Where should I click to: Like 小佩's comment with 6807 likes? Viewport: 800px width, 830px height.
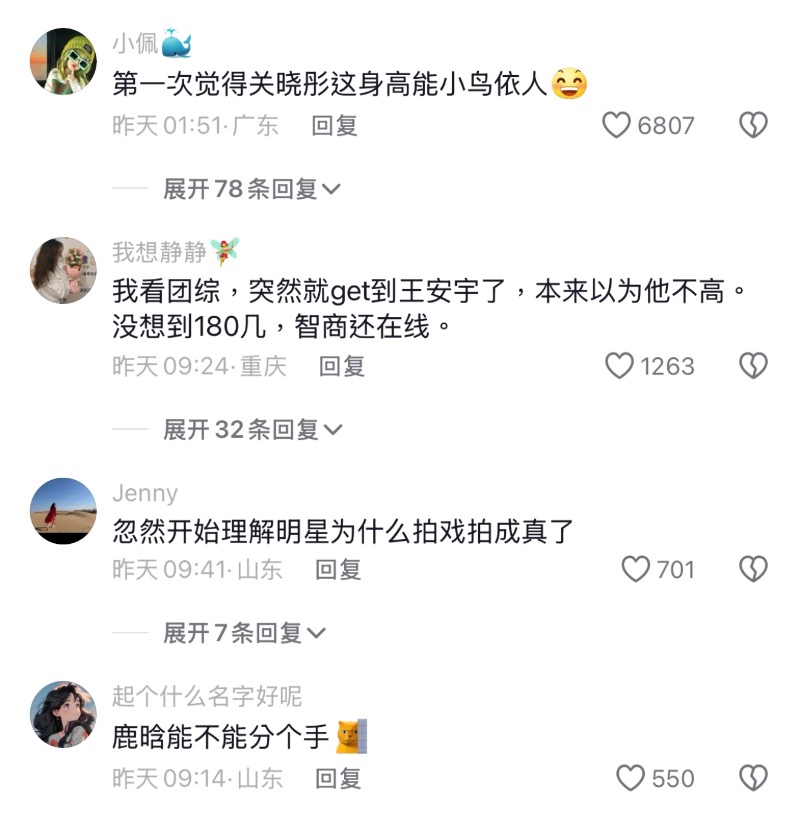coord(617,126)
